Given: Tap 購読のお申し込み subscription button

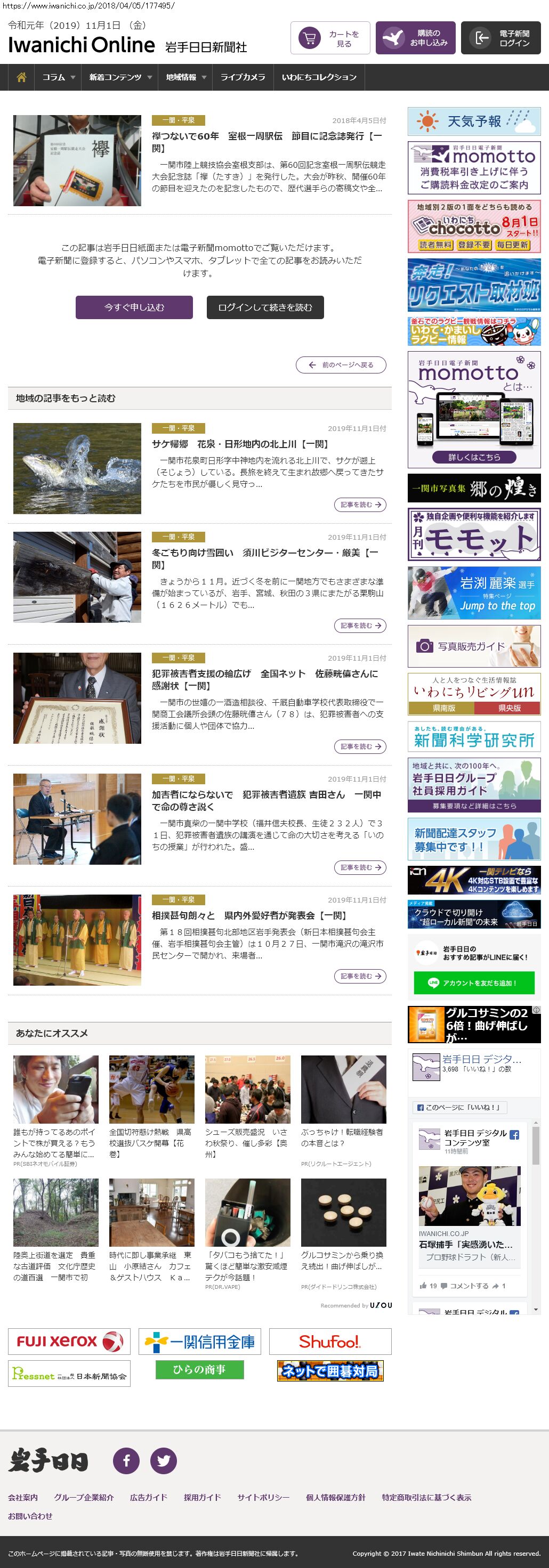Looking at the screenshot, I should pos(415,38).
